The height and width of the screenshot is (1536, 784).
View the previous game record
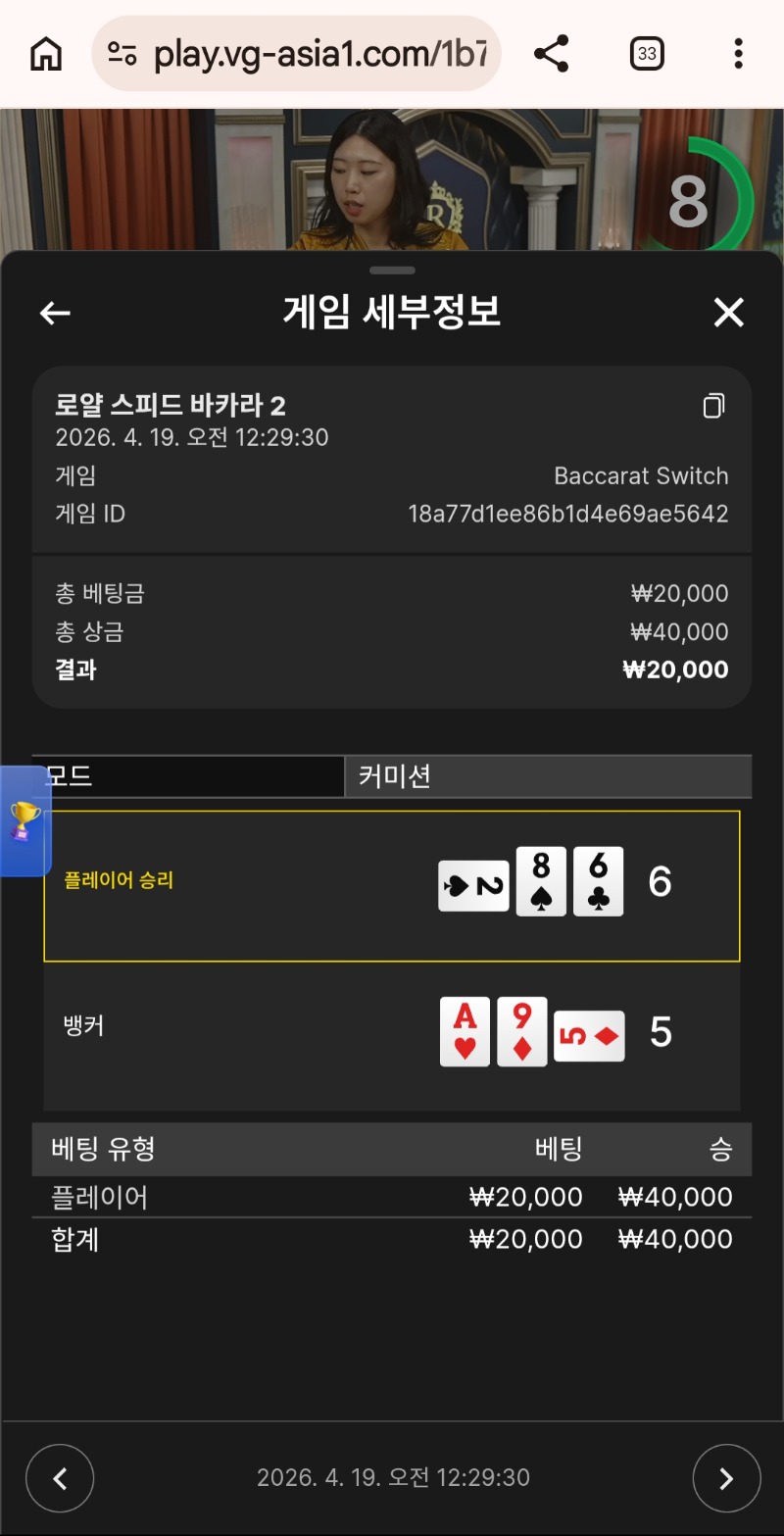[60, 1478]
